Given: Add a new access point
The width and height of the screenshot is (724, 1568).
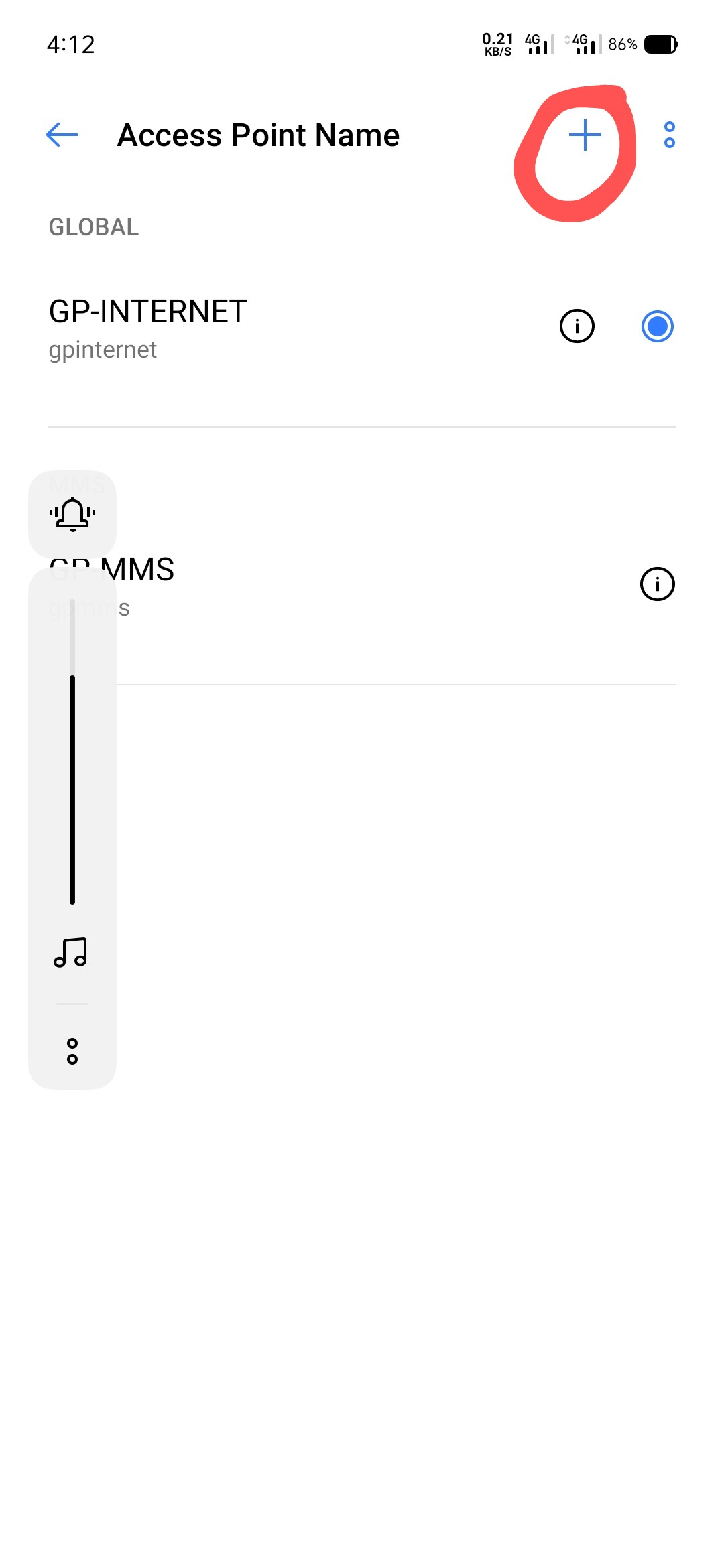Looking at the screenshot, I should pyautogui.click(x=585, y=135).
